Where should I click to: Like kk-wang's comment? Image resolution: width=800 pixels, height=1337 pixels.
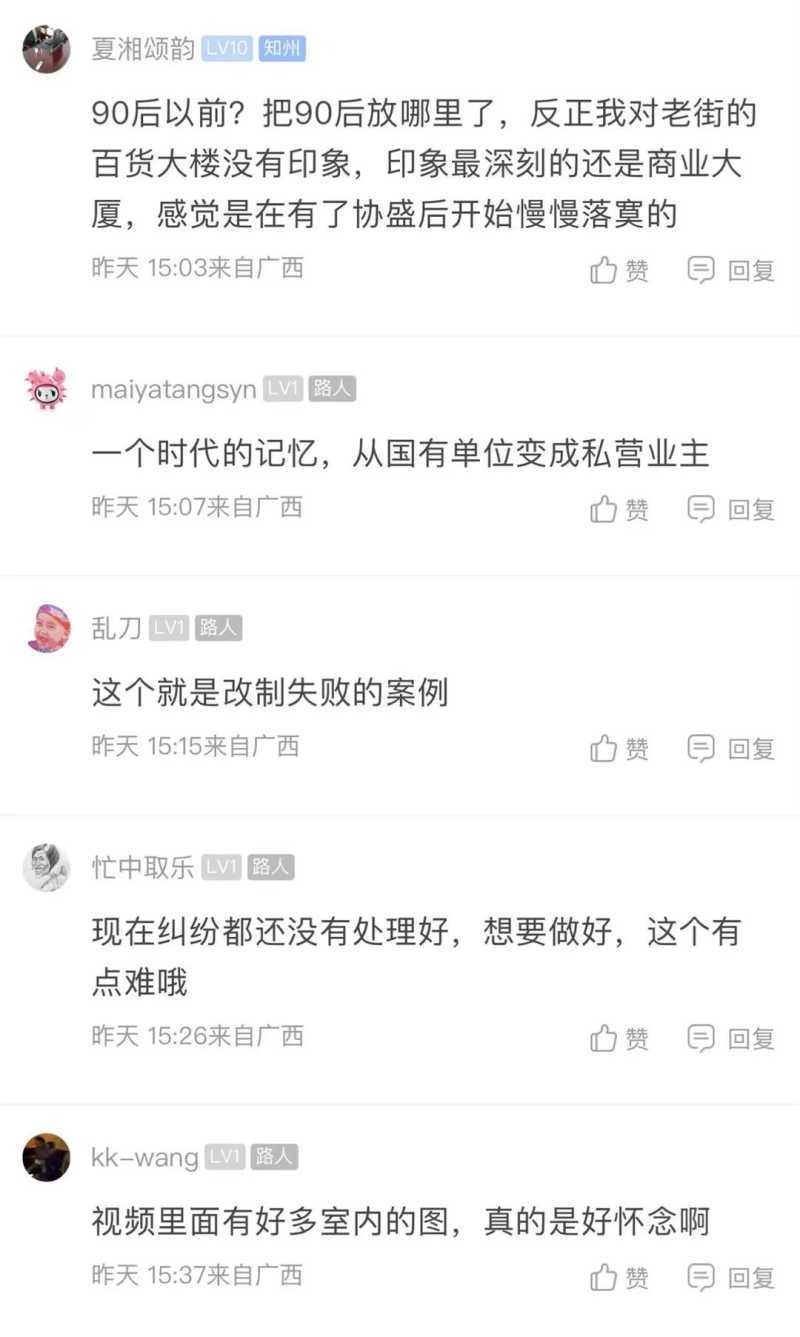619,1277
